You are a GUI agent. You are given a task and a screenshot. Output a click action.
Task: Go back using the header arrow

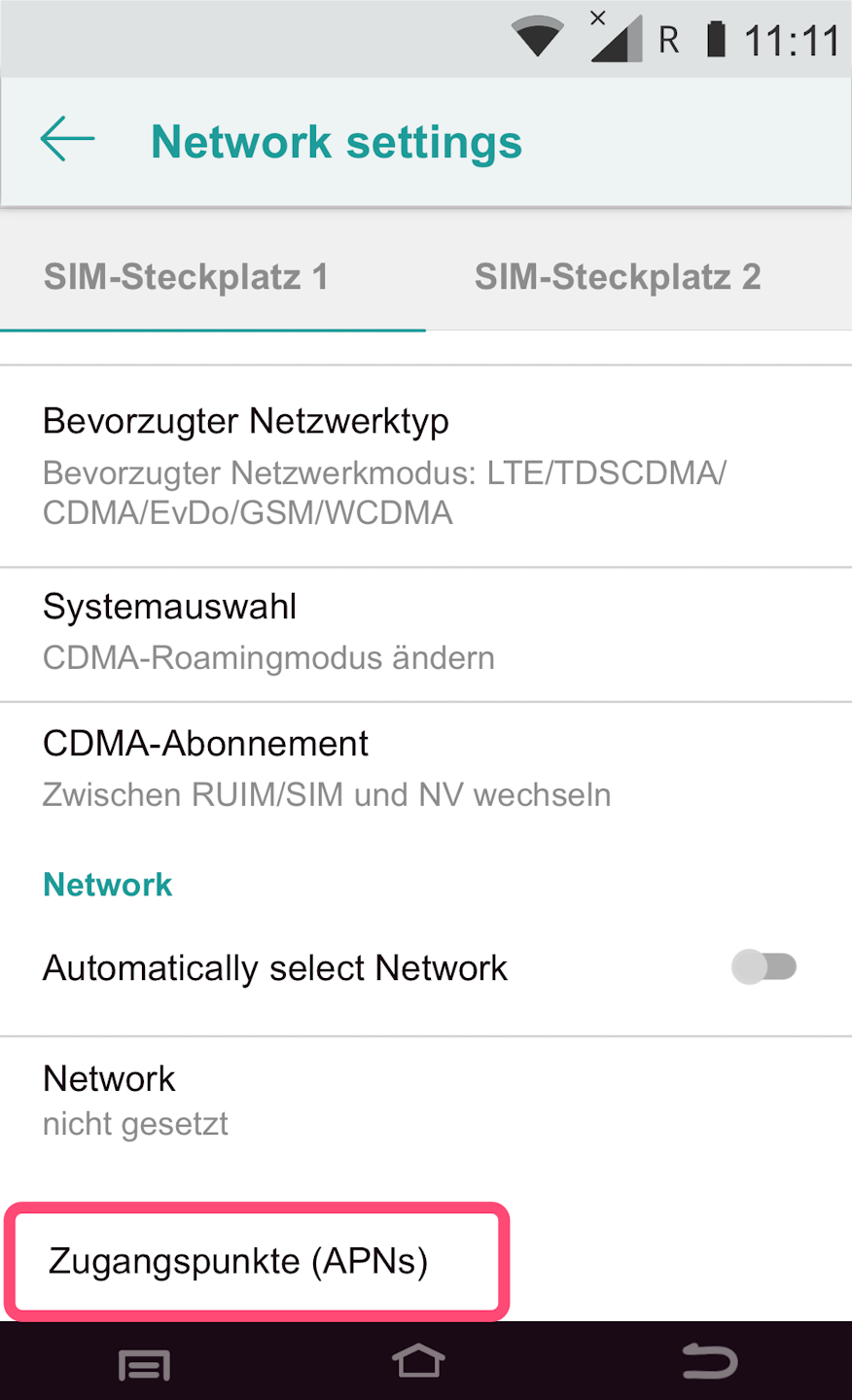pyautogui.click(x=67, y=140)
